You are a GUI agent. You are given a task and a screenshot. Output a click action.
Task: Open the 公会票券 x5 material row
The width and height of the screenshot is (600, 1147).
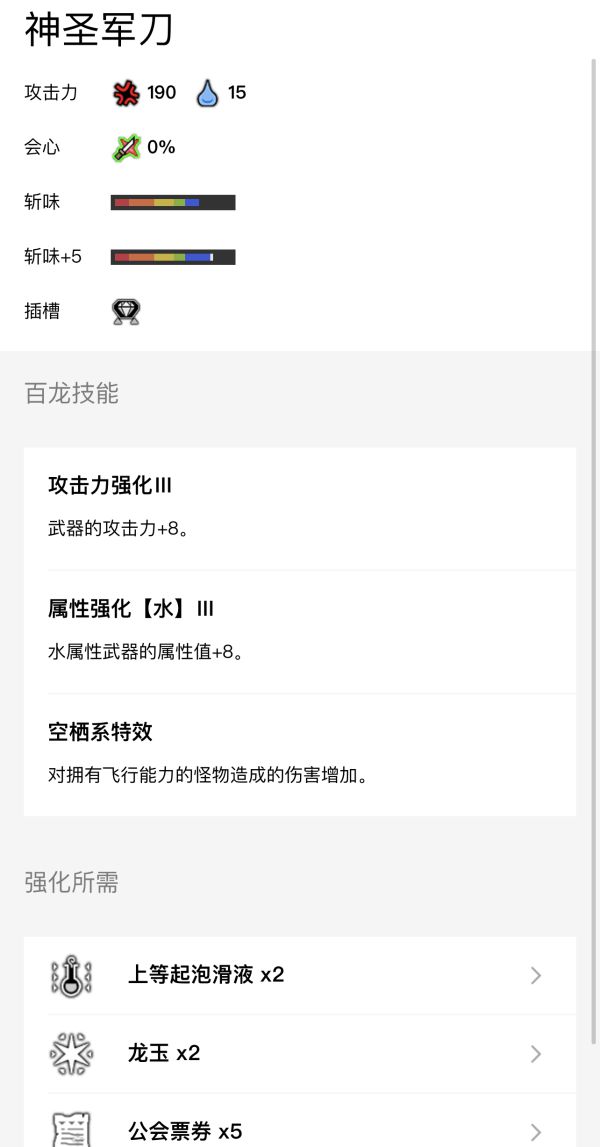click(299, 1130)
